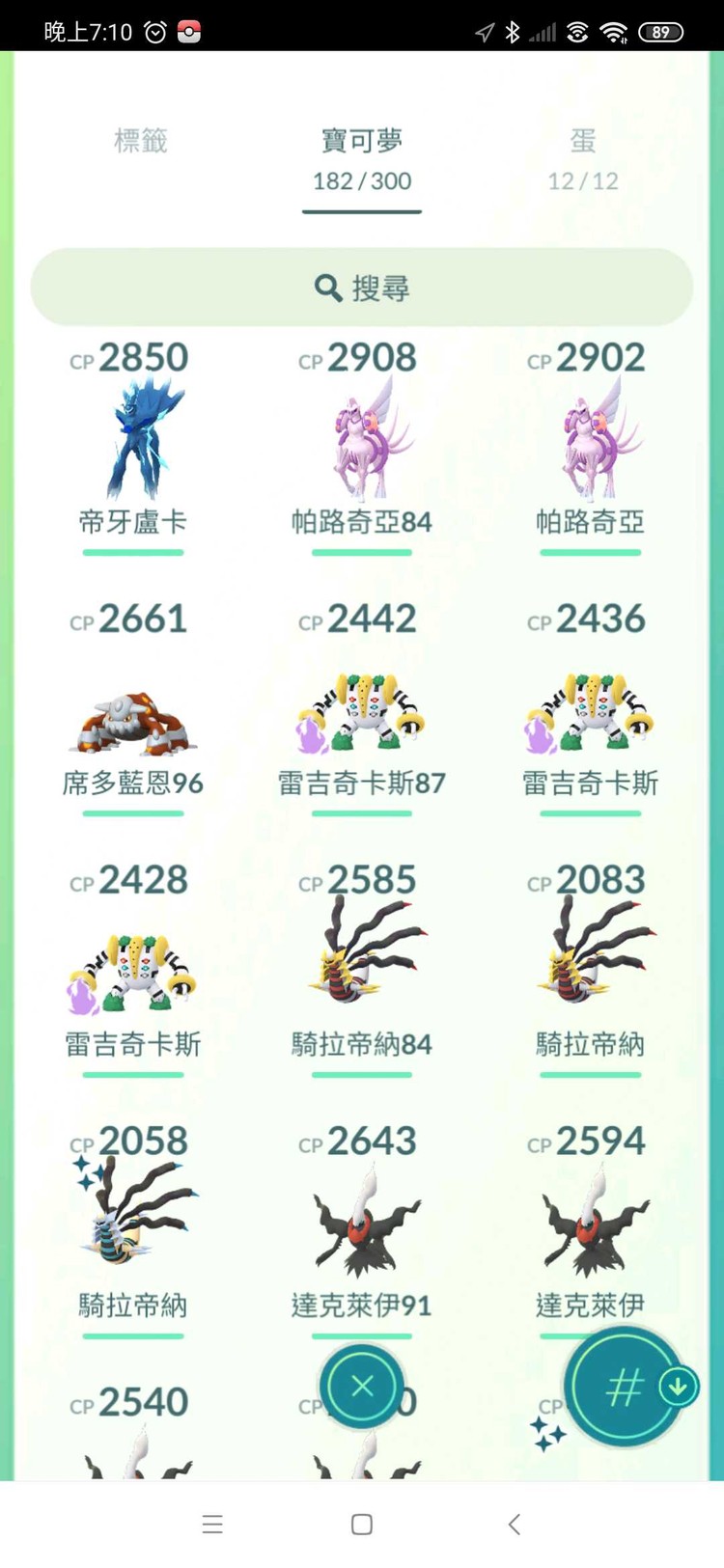Open 達克萊伊91 with CP 2643
Screen dimensions: 724x1568
(x=362, y=1225)
